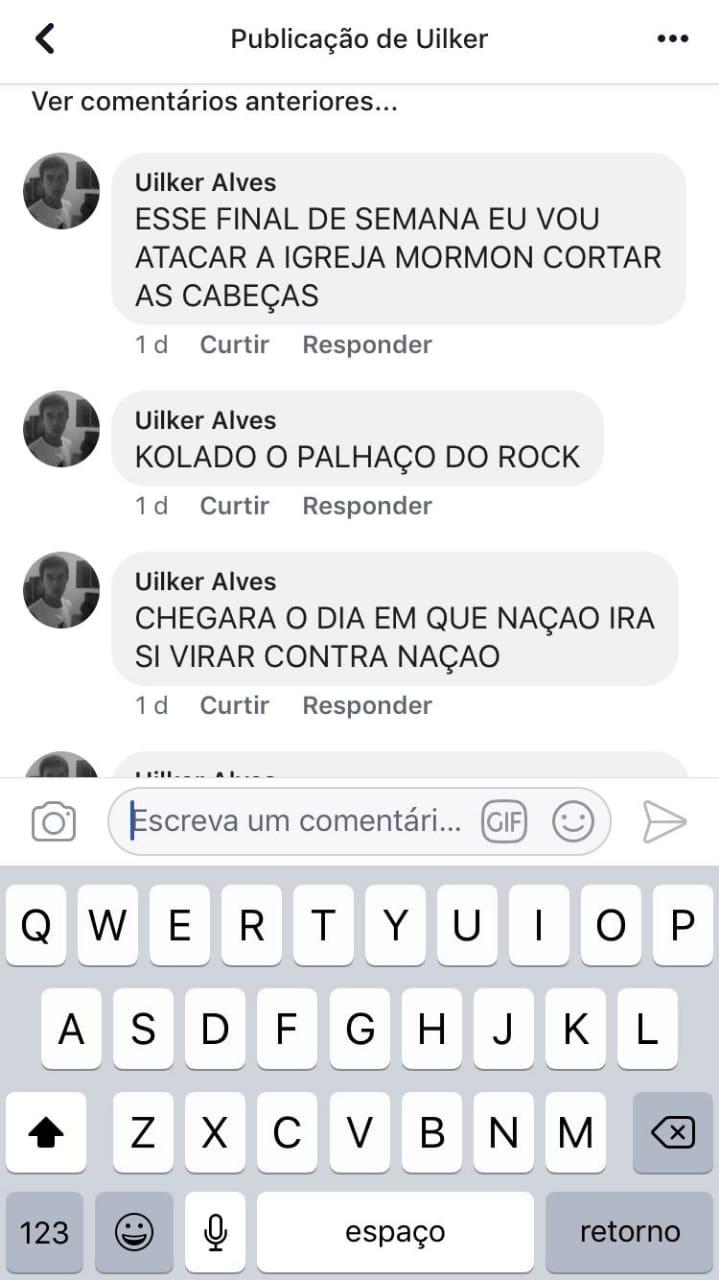Image resolution: width=719 pixels, height=1280 pixels.
Task: Tap the backspace key on the keyboard
Action: point(672,1133)
